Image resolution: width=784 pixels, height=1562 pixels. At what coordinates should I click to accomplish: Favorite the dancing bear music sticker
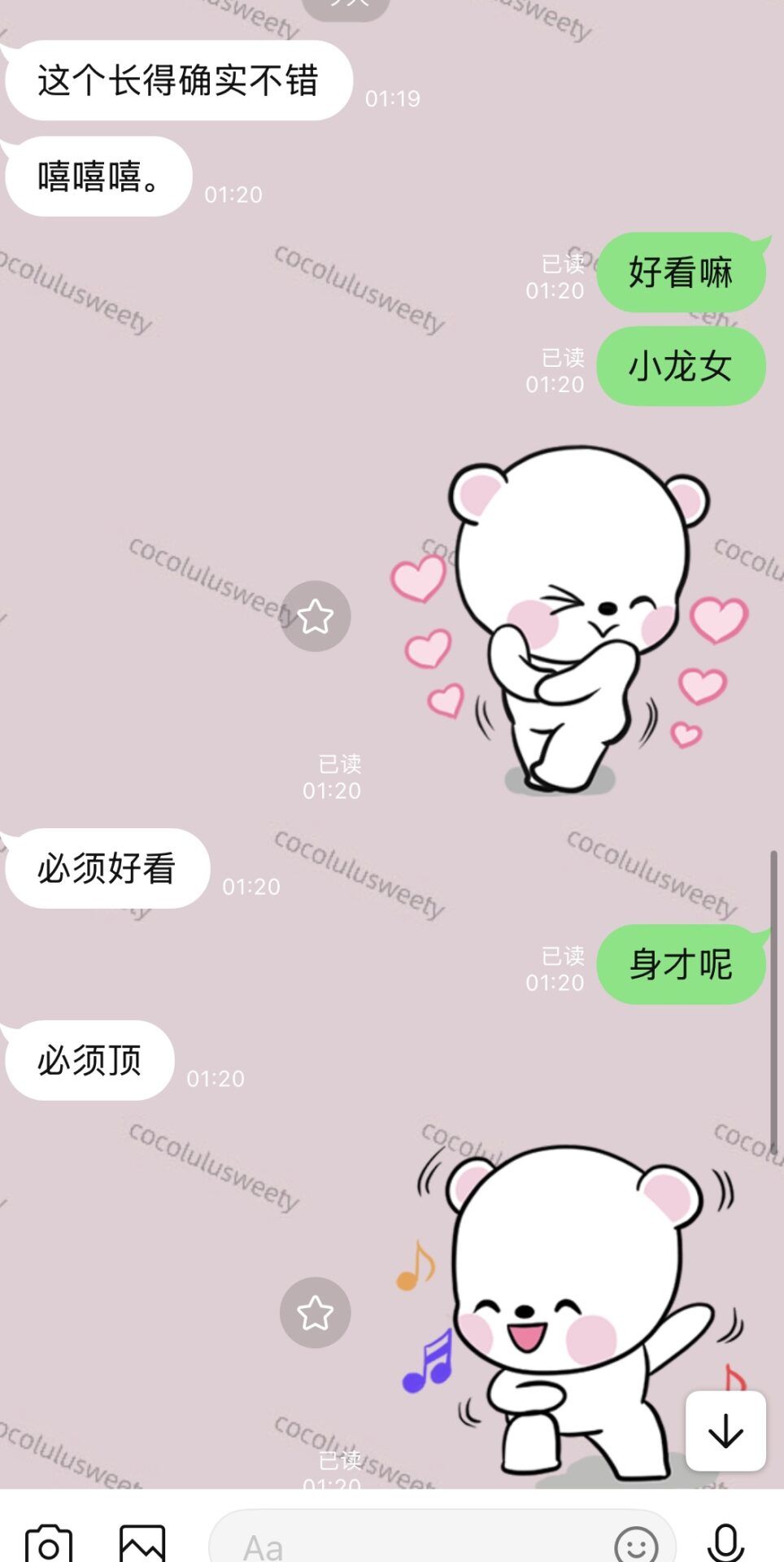click(x=316, y=1312)
